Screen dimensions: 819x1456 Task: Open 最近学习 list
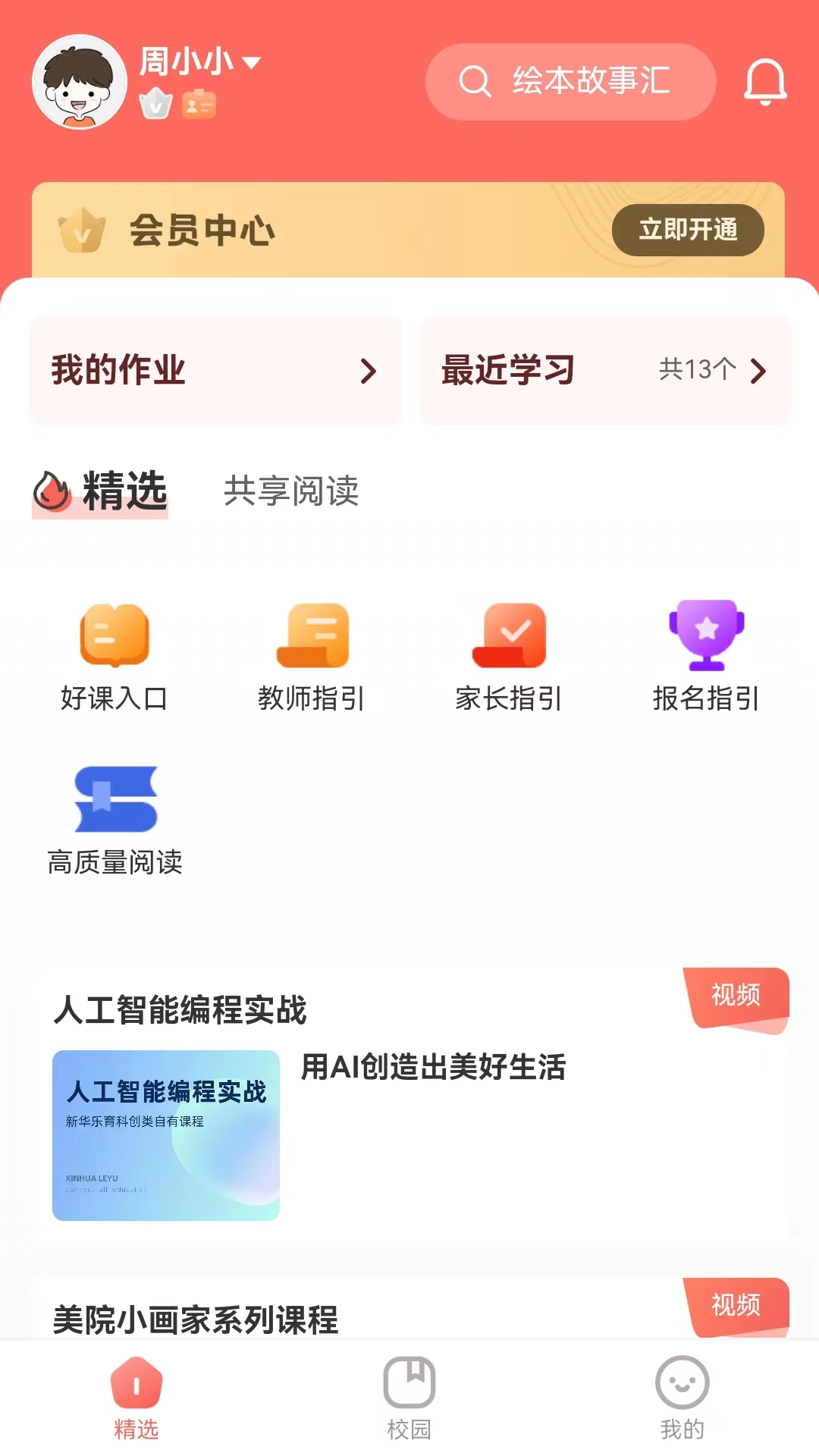click(605, 371)
